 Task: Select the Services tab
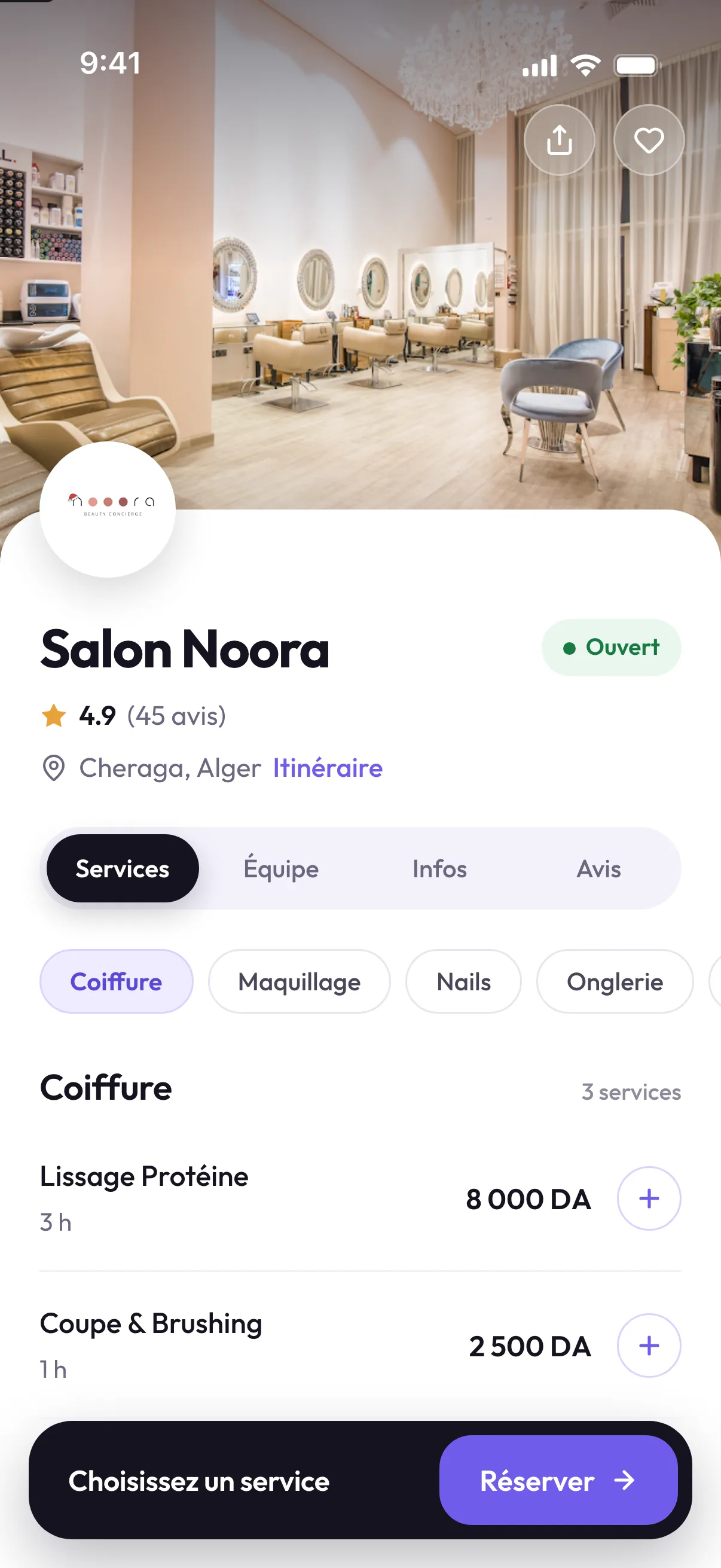click(123, 868)
